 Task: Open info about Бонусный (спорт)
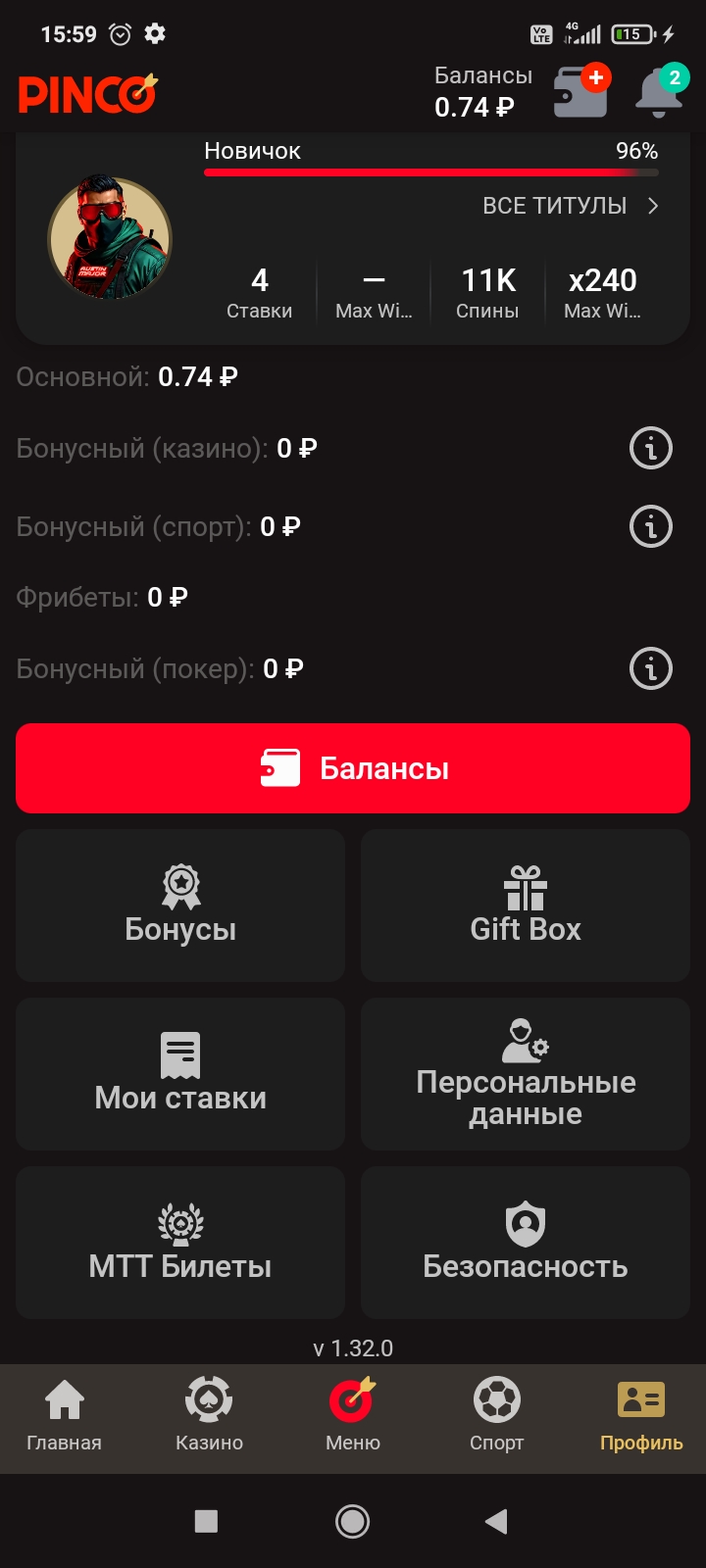click(x=649, y=526)
